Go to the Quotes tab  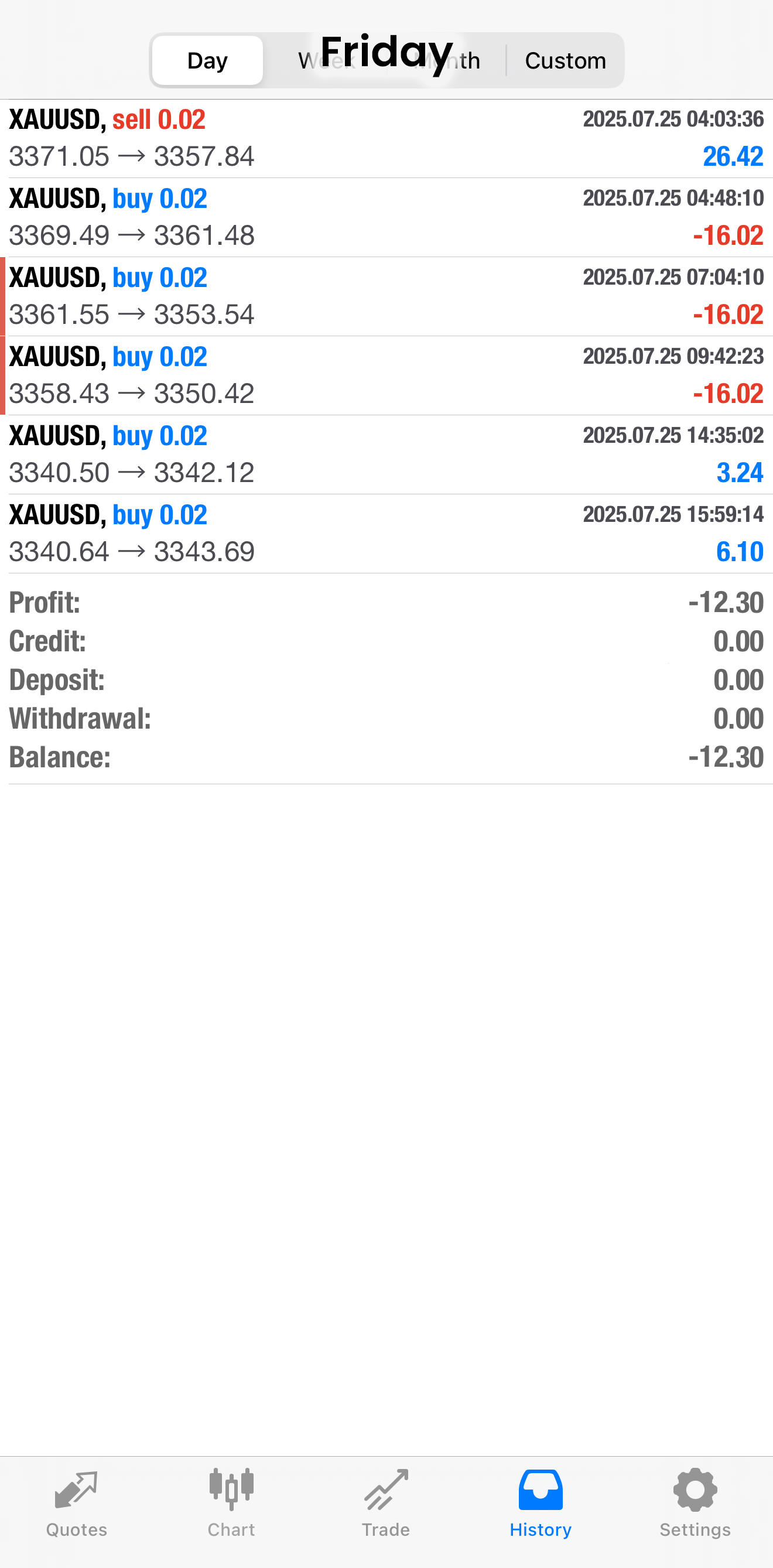(77, 1504)
